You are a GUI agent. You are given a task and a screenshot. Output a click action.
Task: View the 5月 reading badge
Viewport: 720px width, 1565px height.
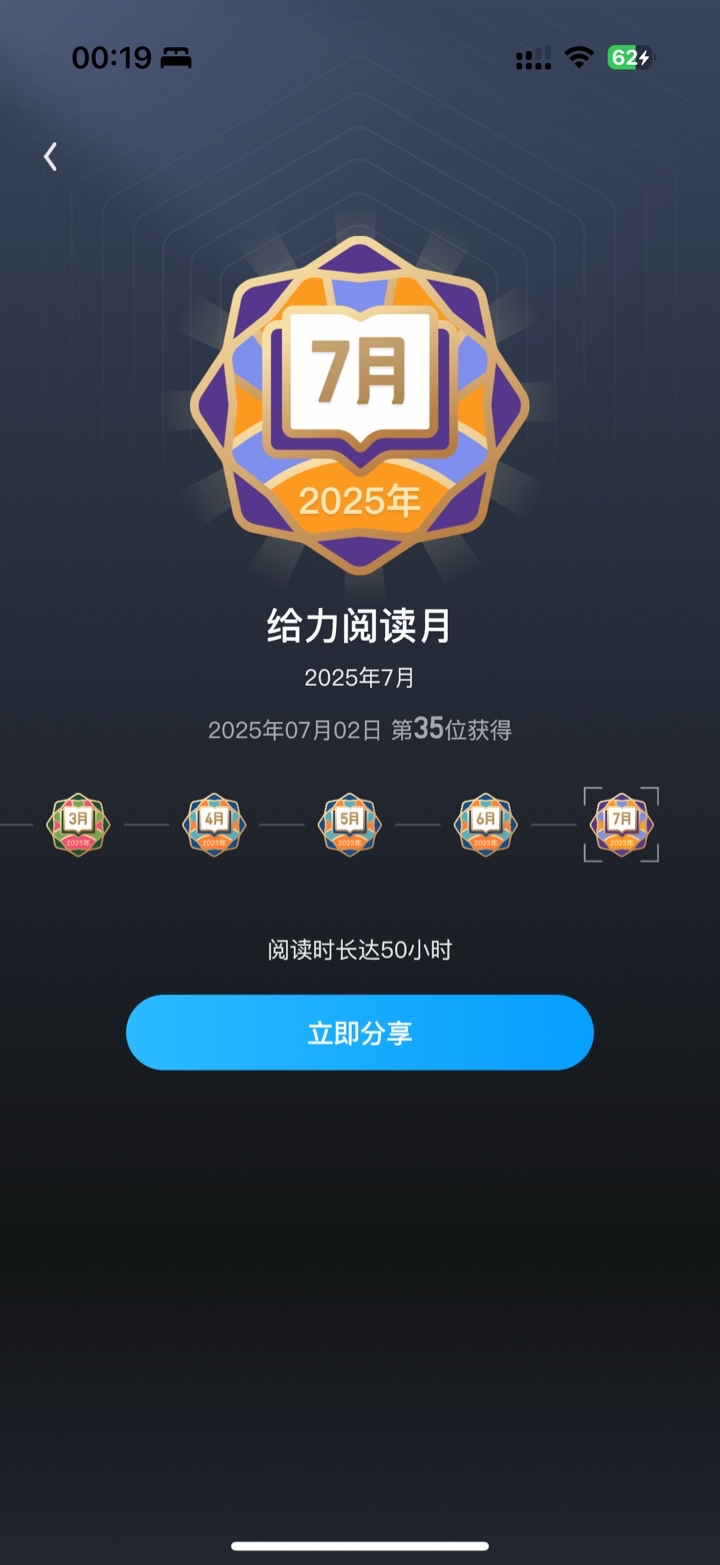point(350,824)
